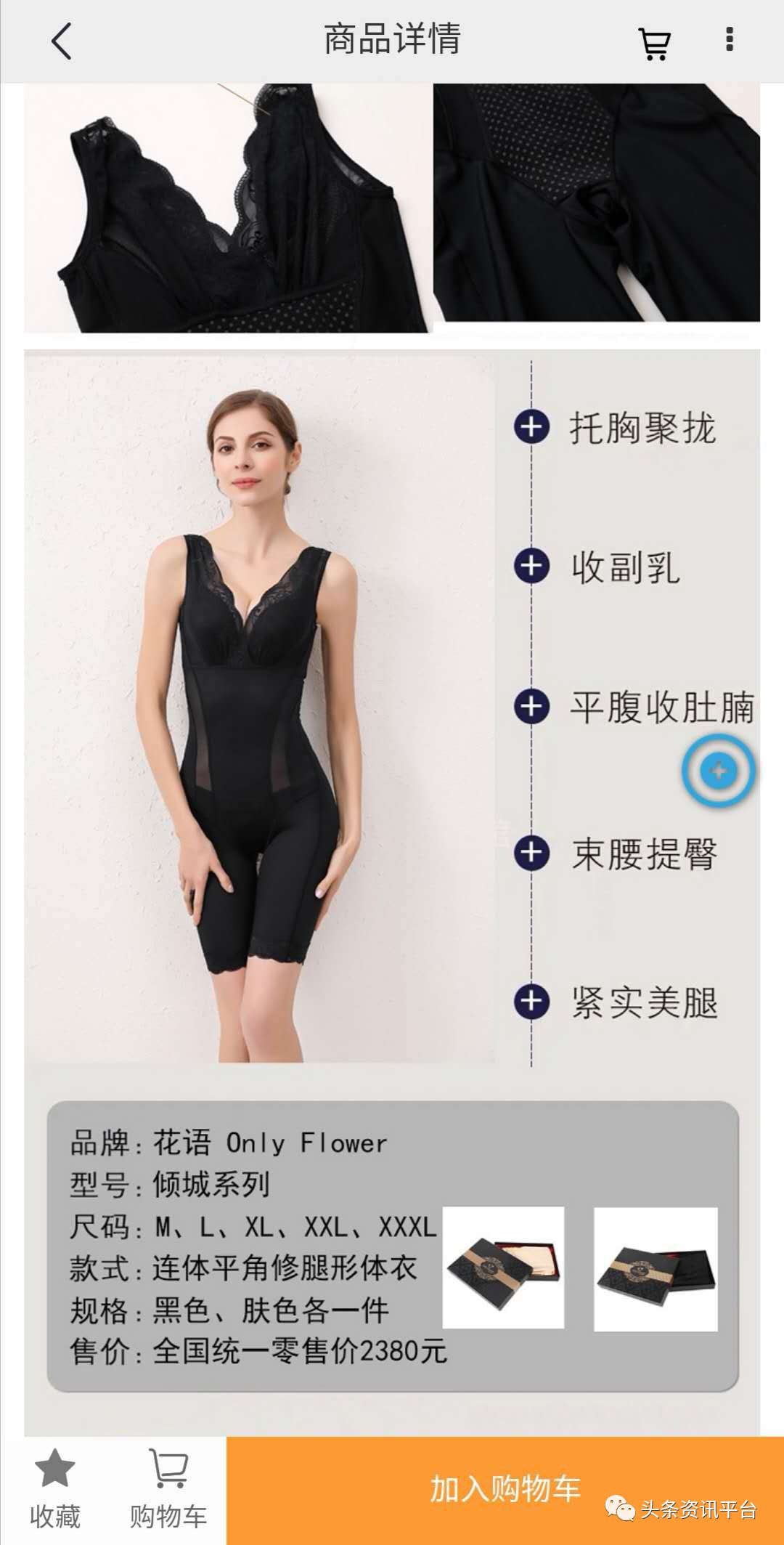
Task: Go back from product details
Action: click(x=62, y=41)
